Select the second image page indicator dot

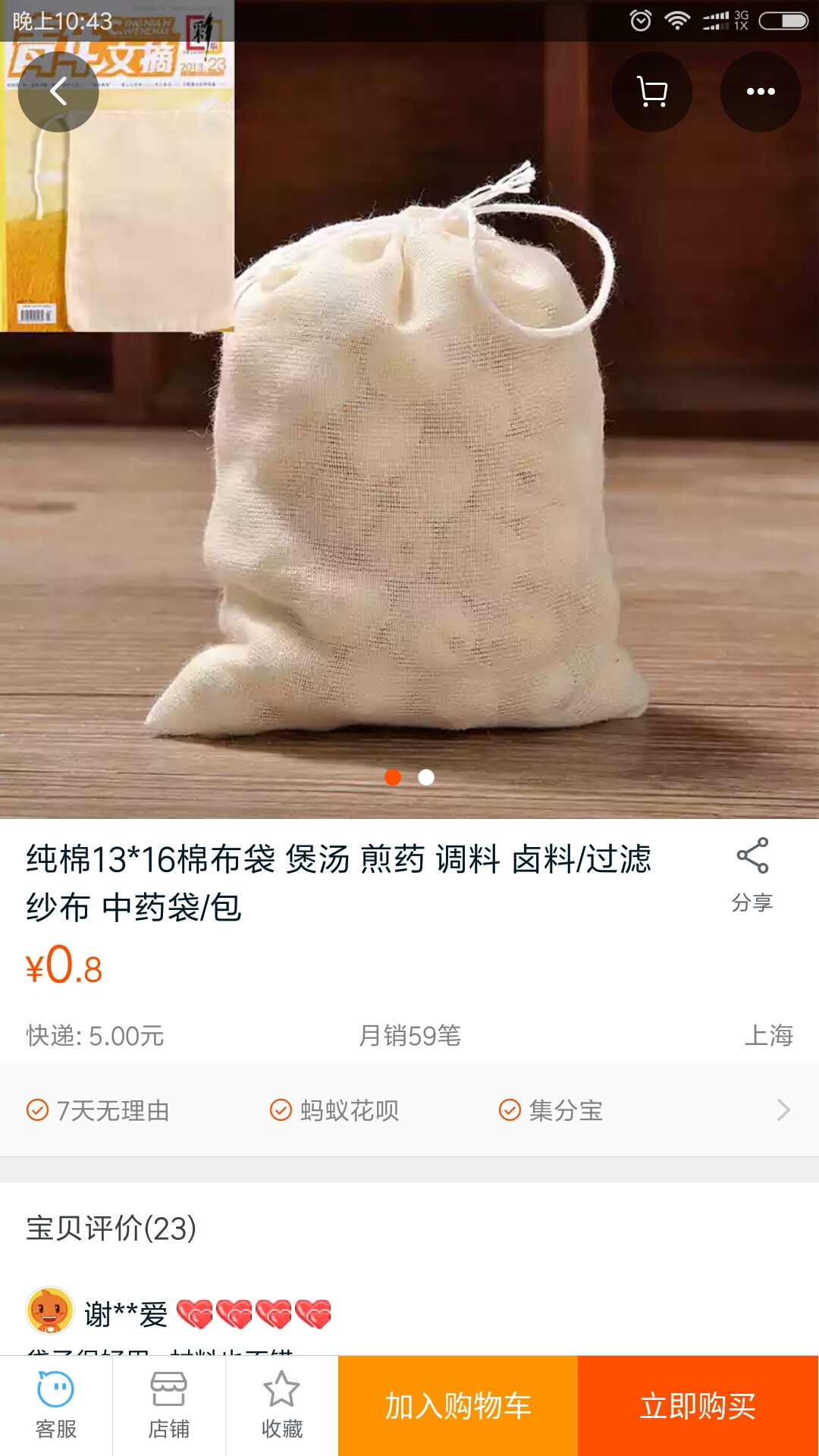pos(426,777)
